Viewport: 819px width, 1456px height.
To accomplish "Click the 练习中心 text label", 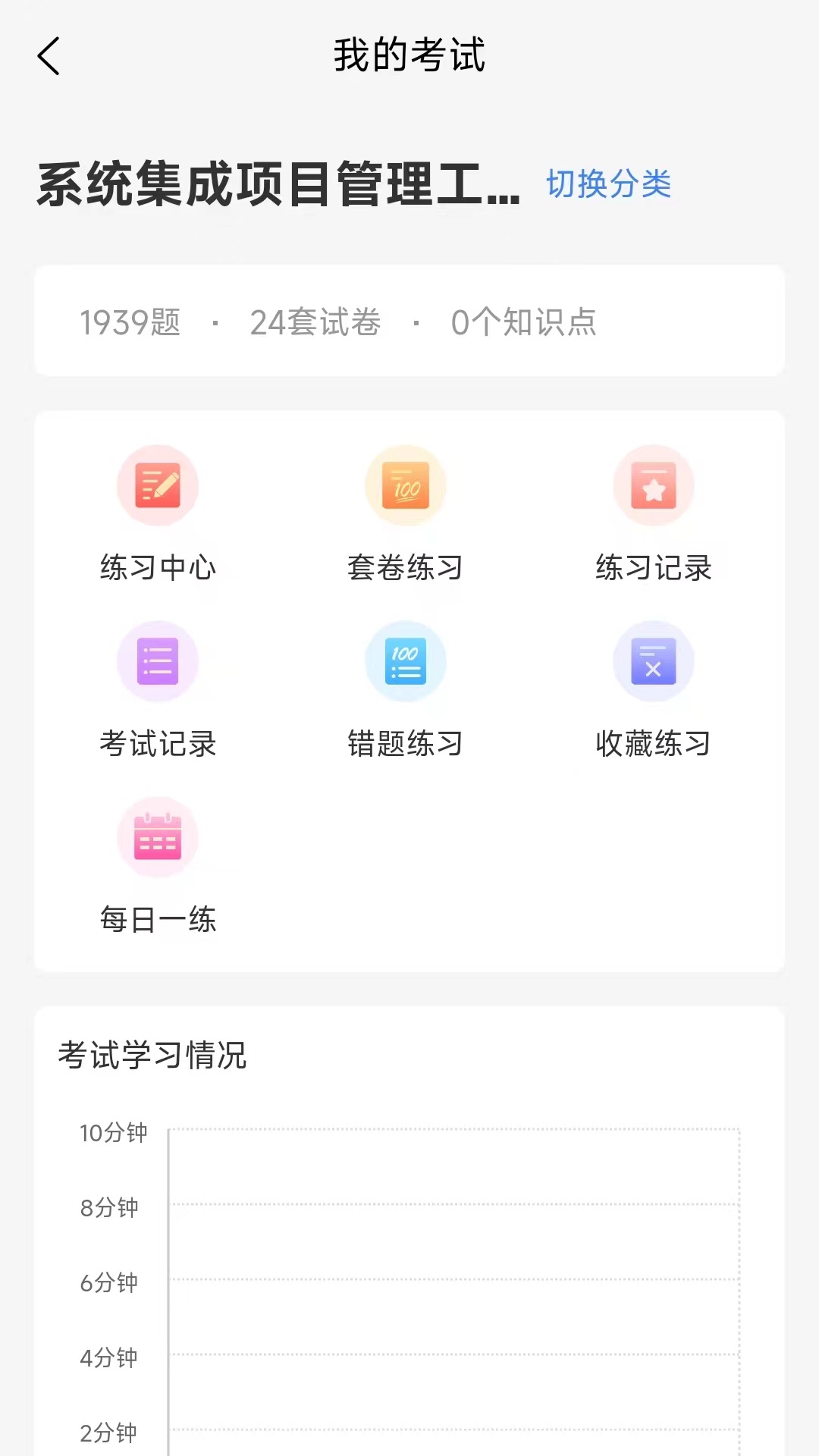I will click(157, 567).
